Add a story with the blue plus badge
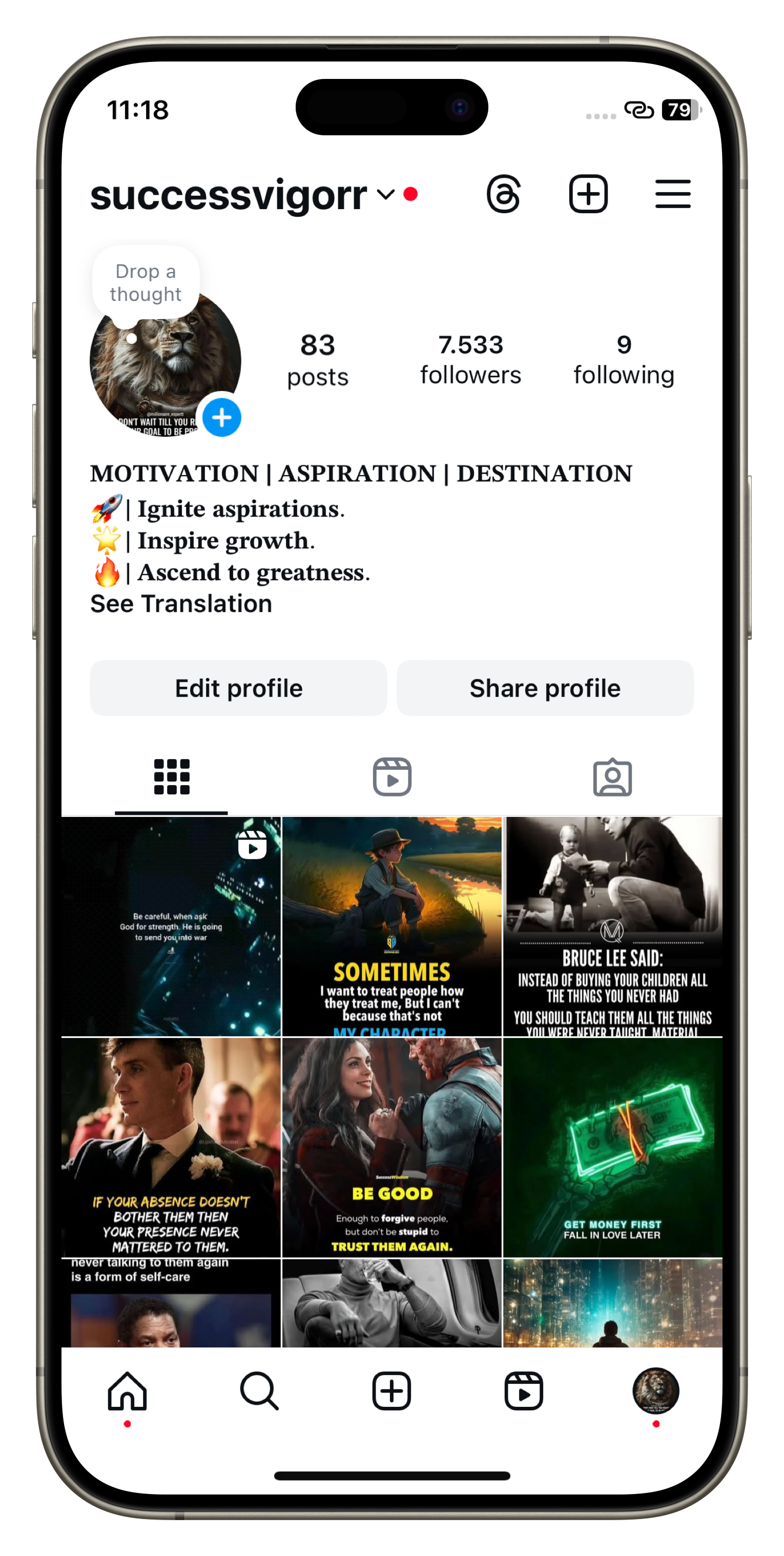The height and width of the screenshot is (1556, 784). 222,417
